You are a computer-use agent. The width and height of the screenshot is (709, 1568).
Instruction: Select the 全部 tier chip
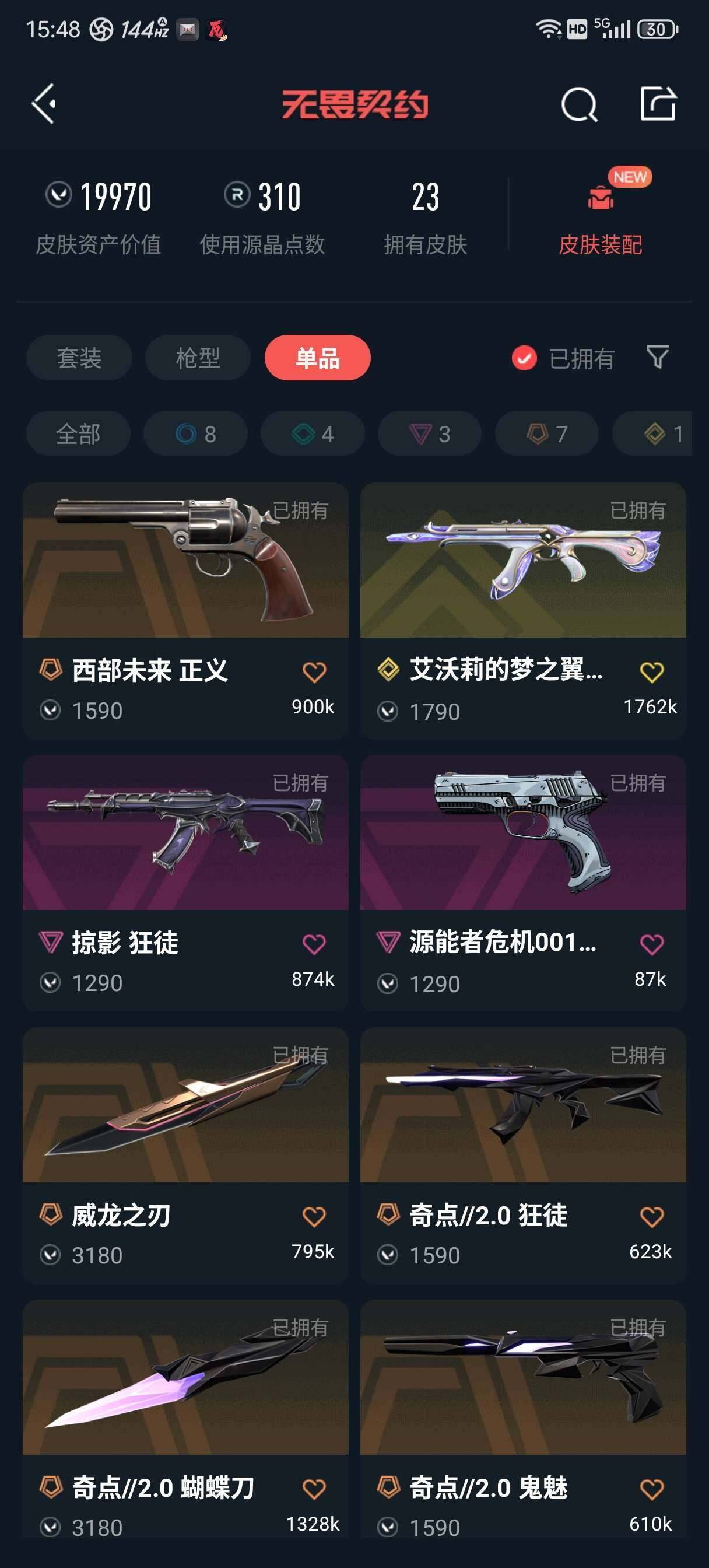78,433
